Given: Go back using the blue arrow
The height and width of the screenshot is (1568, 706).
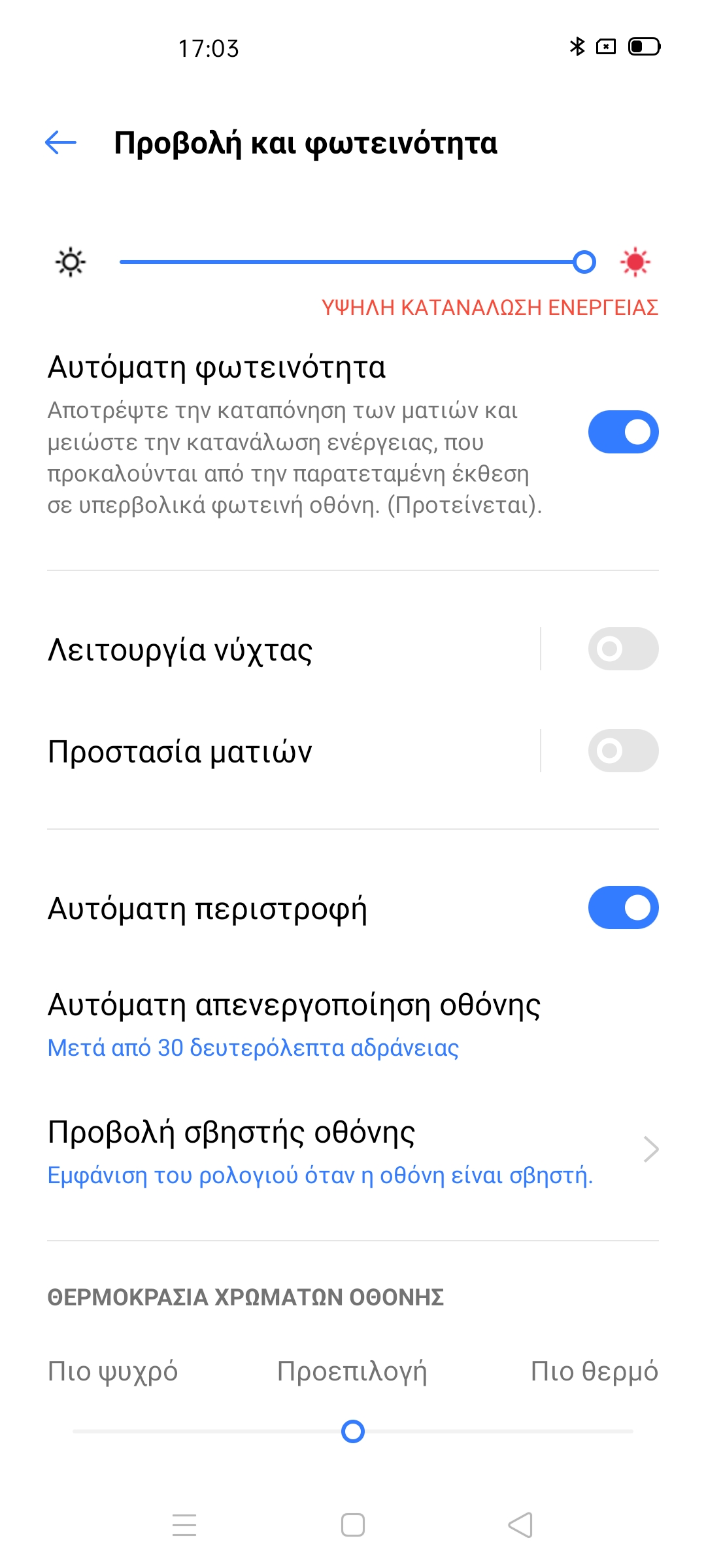Looking at the screenshot, I should tap(61, 142).
